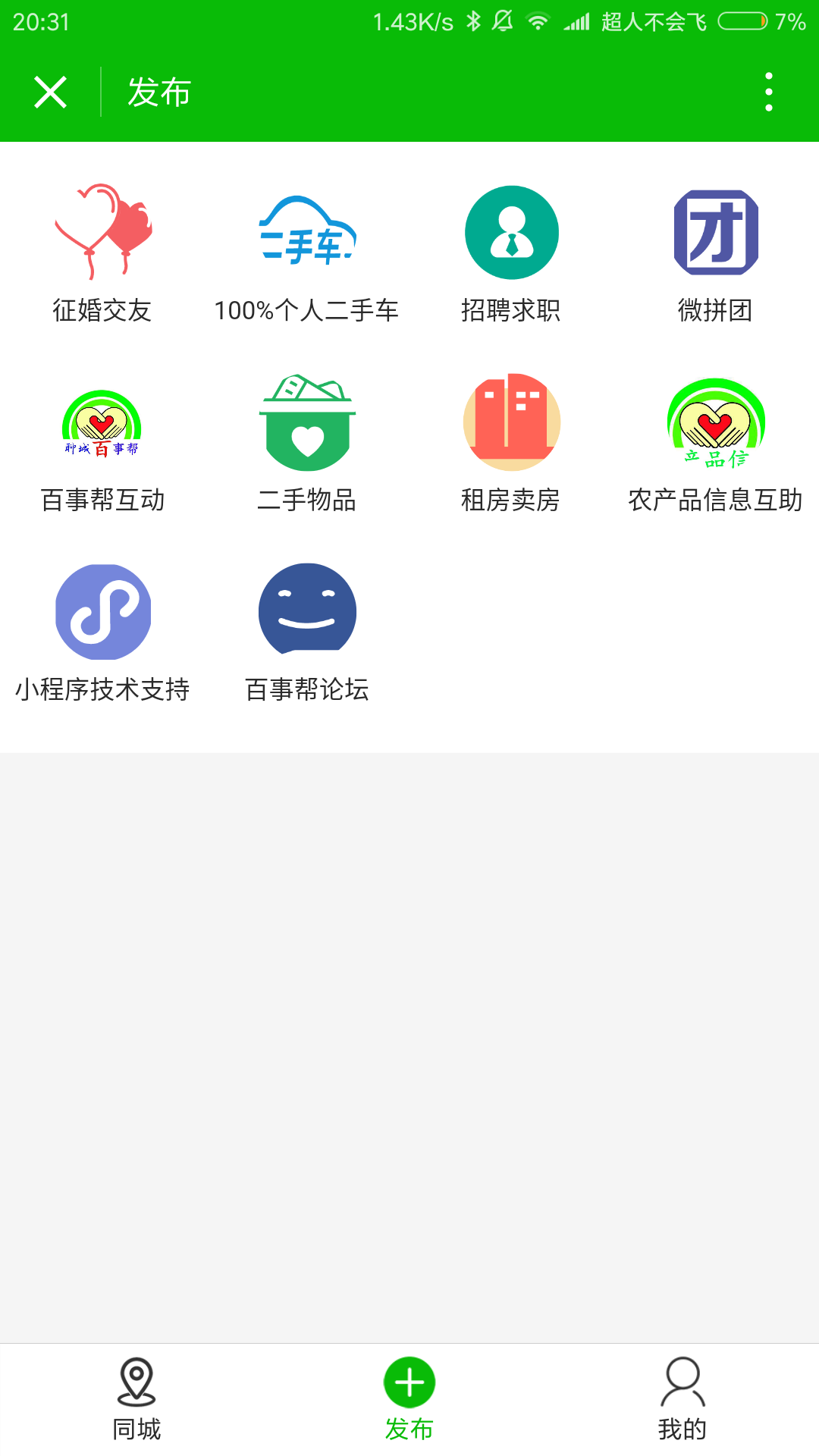Go to the 我的 profile tab
819x1456 pixels.
tap(682, 1400)
